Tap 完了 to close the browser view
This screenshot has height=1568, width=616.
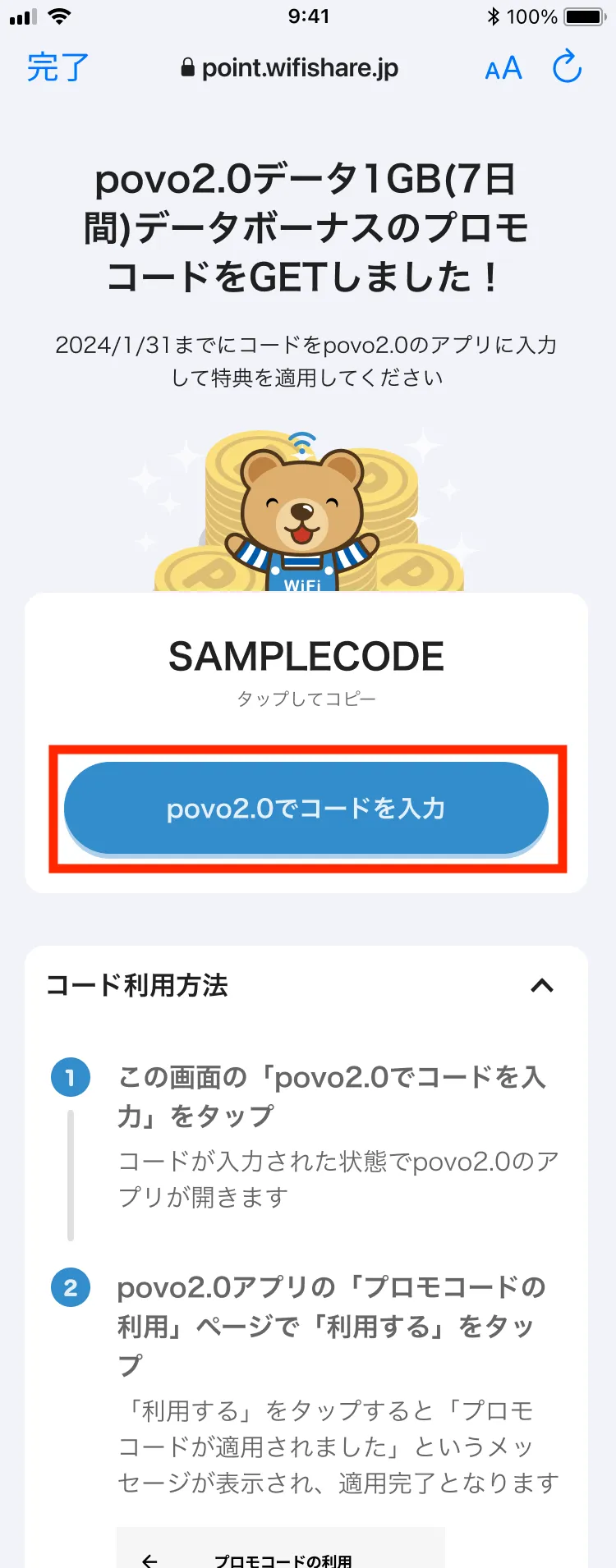pyautogui.click(x=57, y=67)
